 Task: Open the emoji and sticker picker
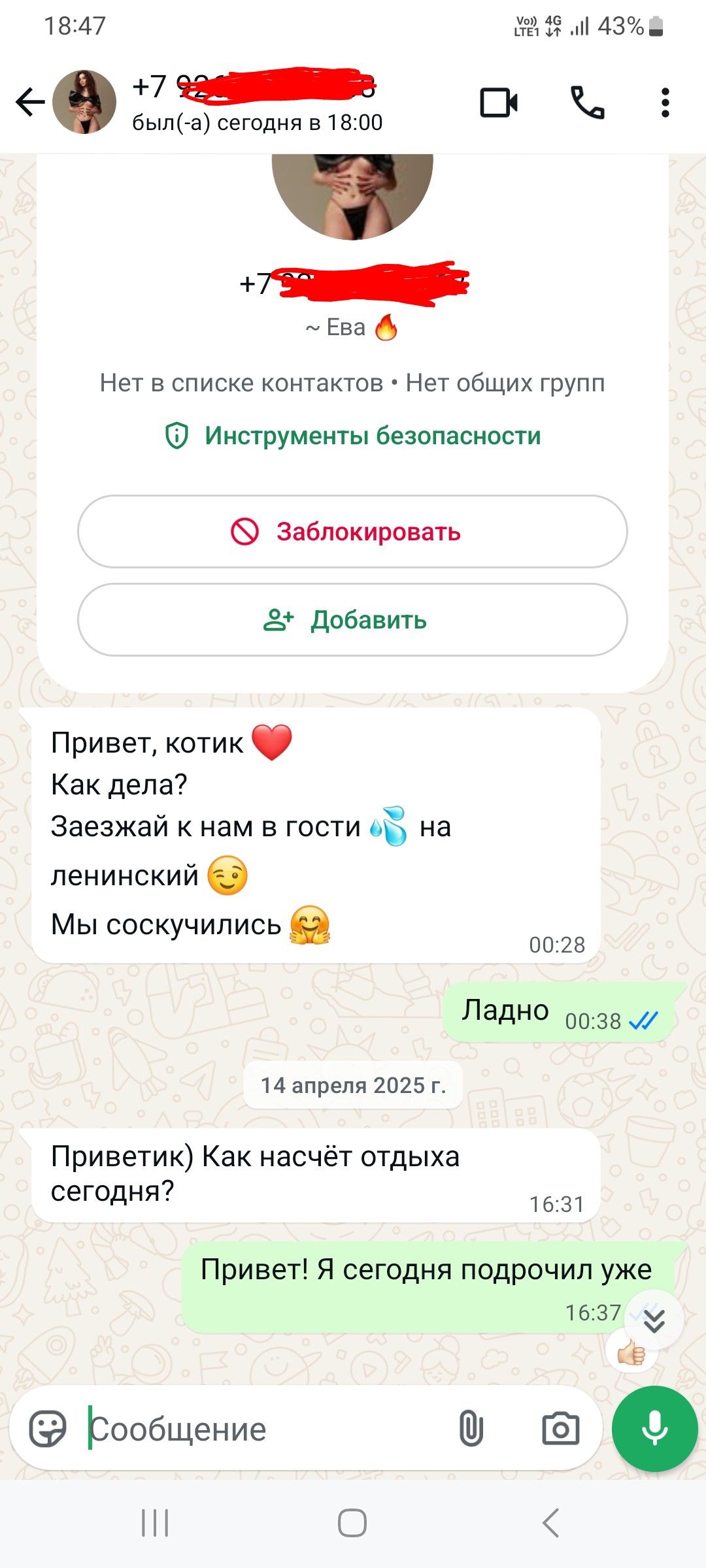[x=48, y=1429]
